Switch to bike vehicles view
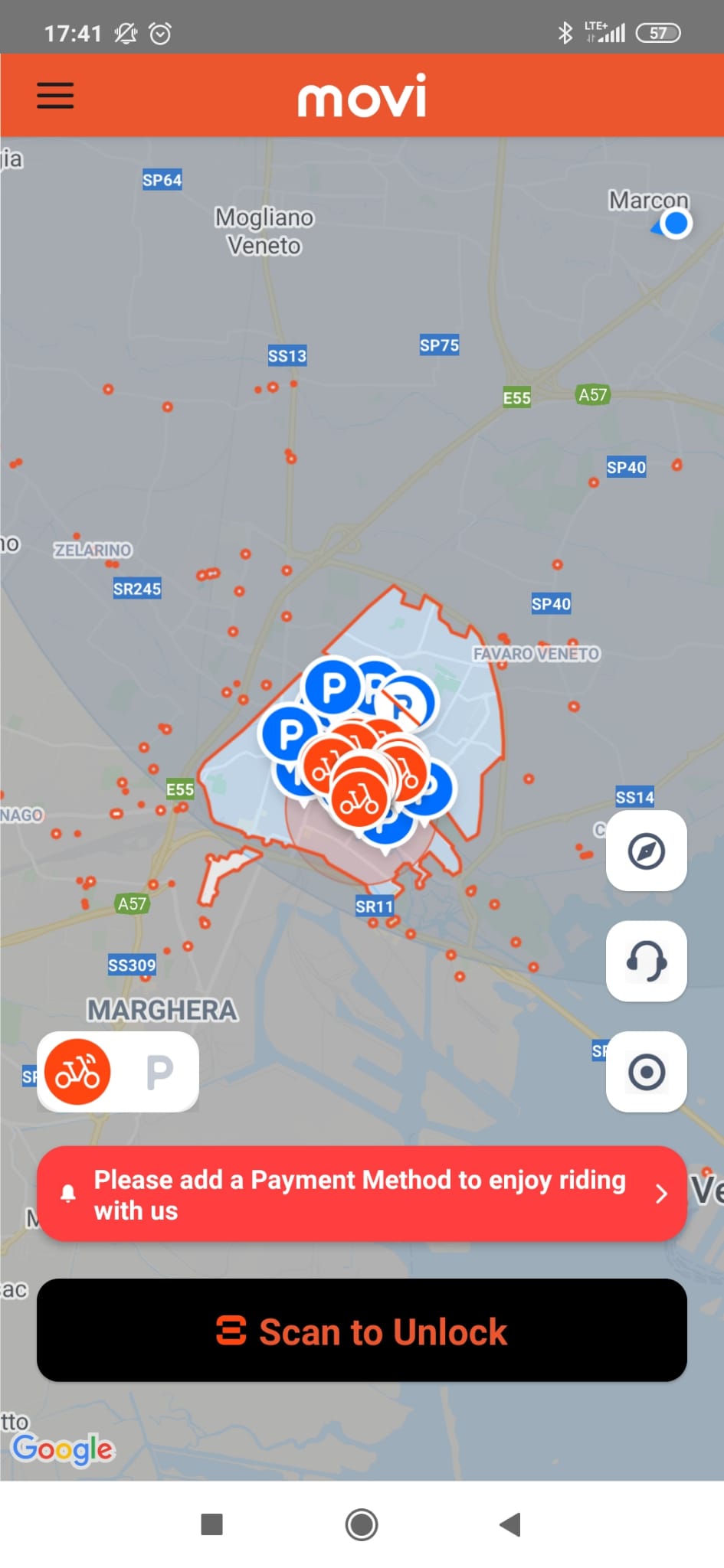Viewport: 724px width, 1568px height. (77, 1071)
